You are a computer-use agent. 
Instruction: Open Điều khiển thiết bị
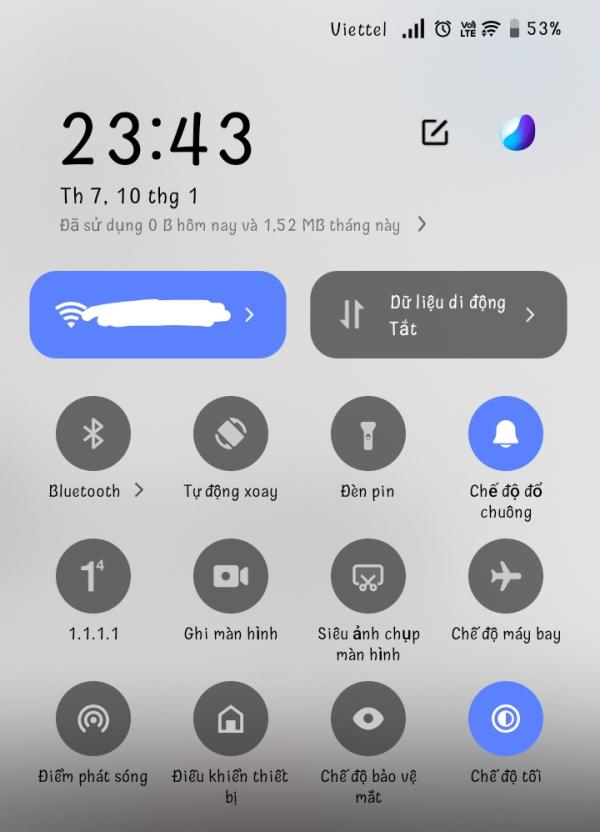point(231,719)
